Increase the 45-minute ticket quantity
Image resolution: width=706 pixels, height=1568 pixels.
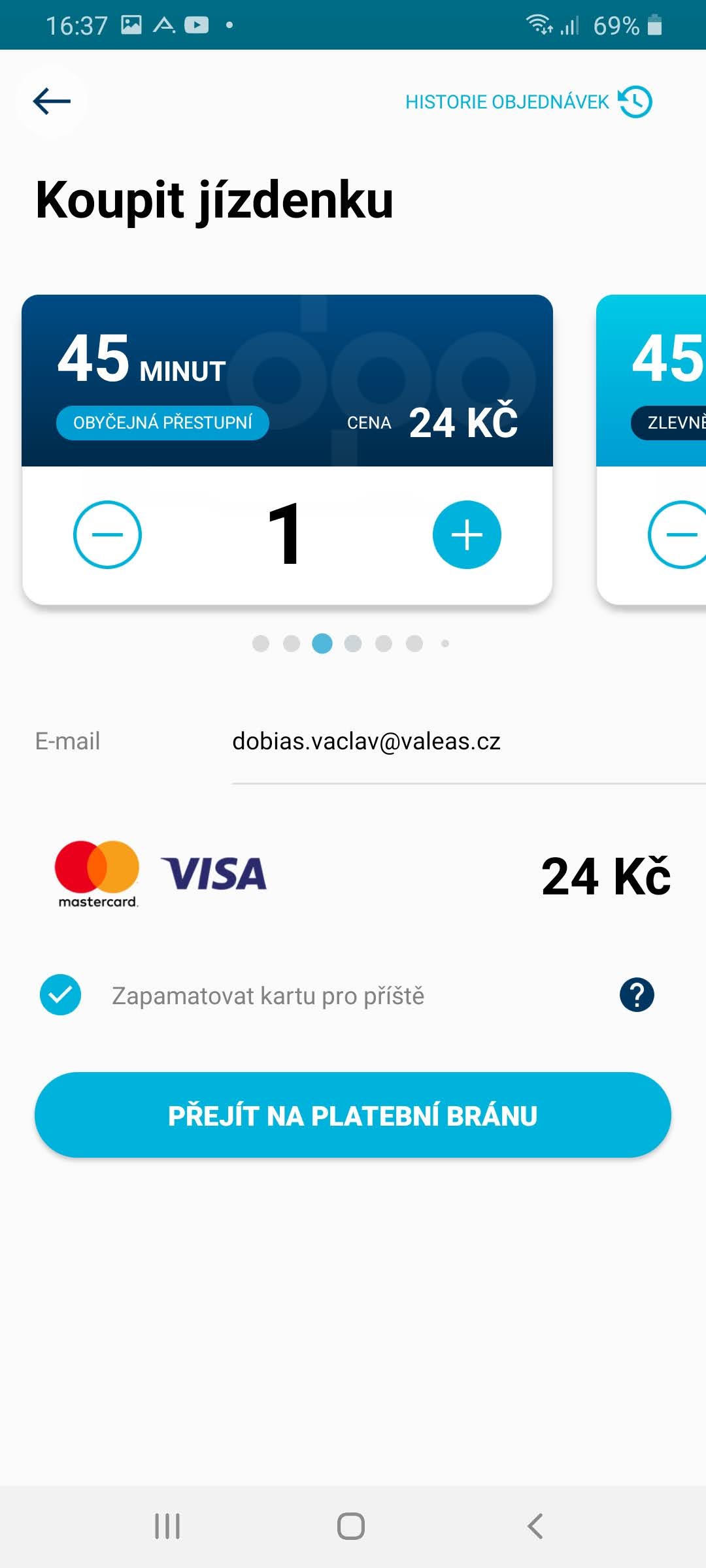(x=467, y=534)
